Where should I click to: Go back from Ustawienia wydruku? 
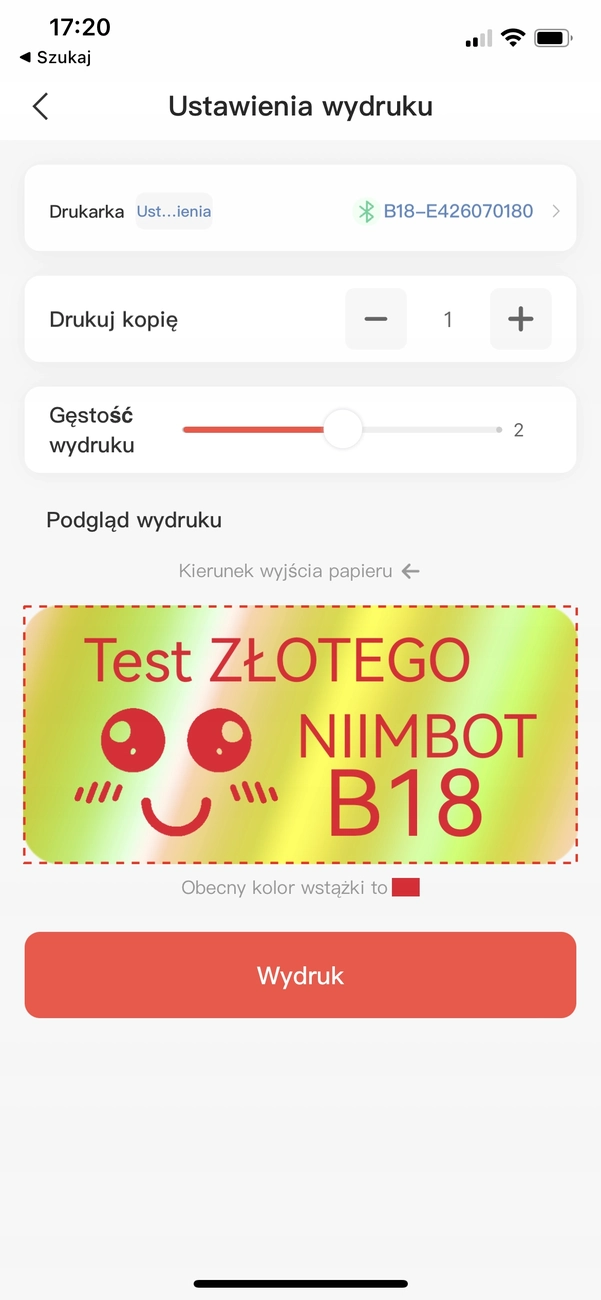point(40,107)
